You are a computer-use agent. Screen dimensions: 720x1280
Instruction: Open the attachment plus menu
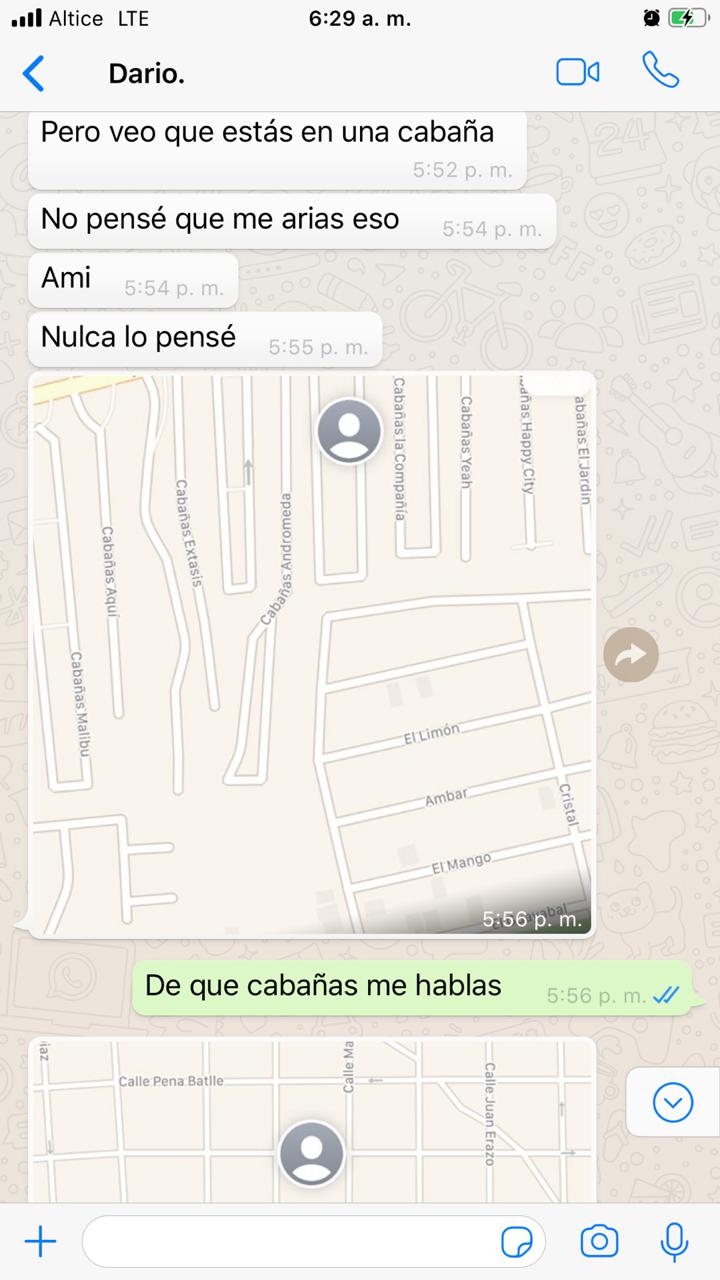pyautogui.click(x=40, y=1242)
